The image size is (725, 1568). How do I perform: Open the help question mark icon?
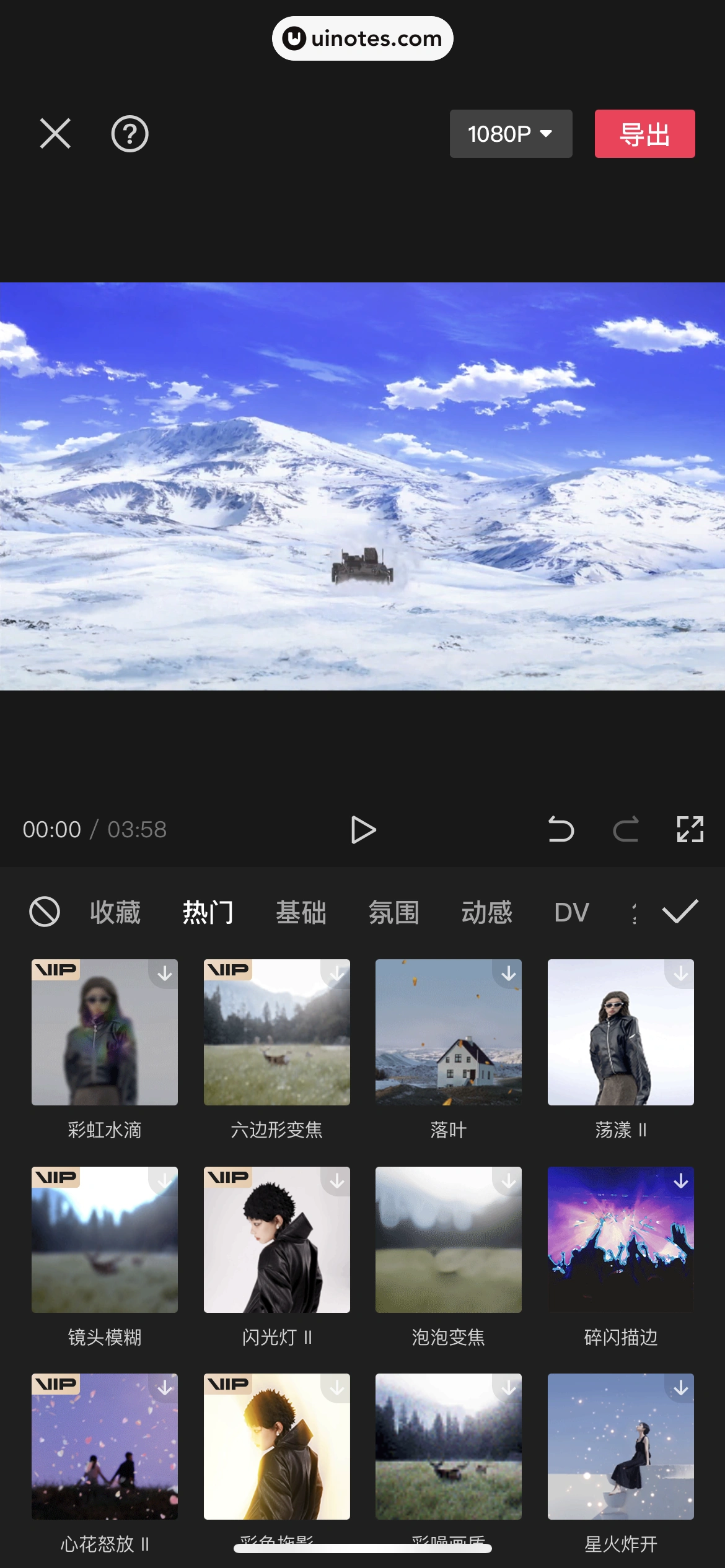(x=130, y=134)
